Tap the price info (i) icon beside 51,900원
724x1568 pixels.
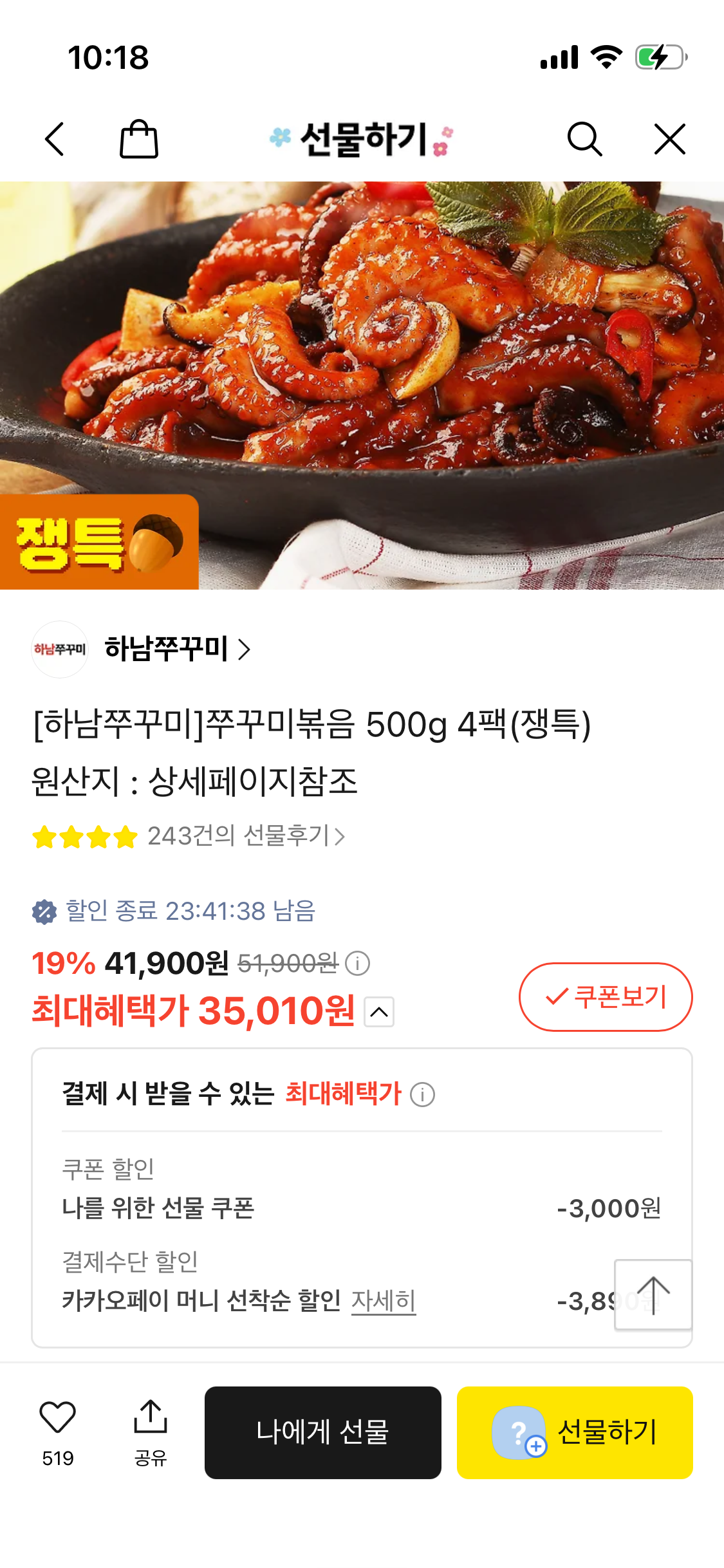[x=358, y=964]
